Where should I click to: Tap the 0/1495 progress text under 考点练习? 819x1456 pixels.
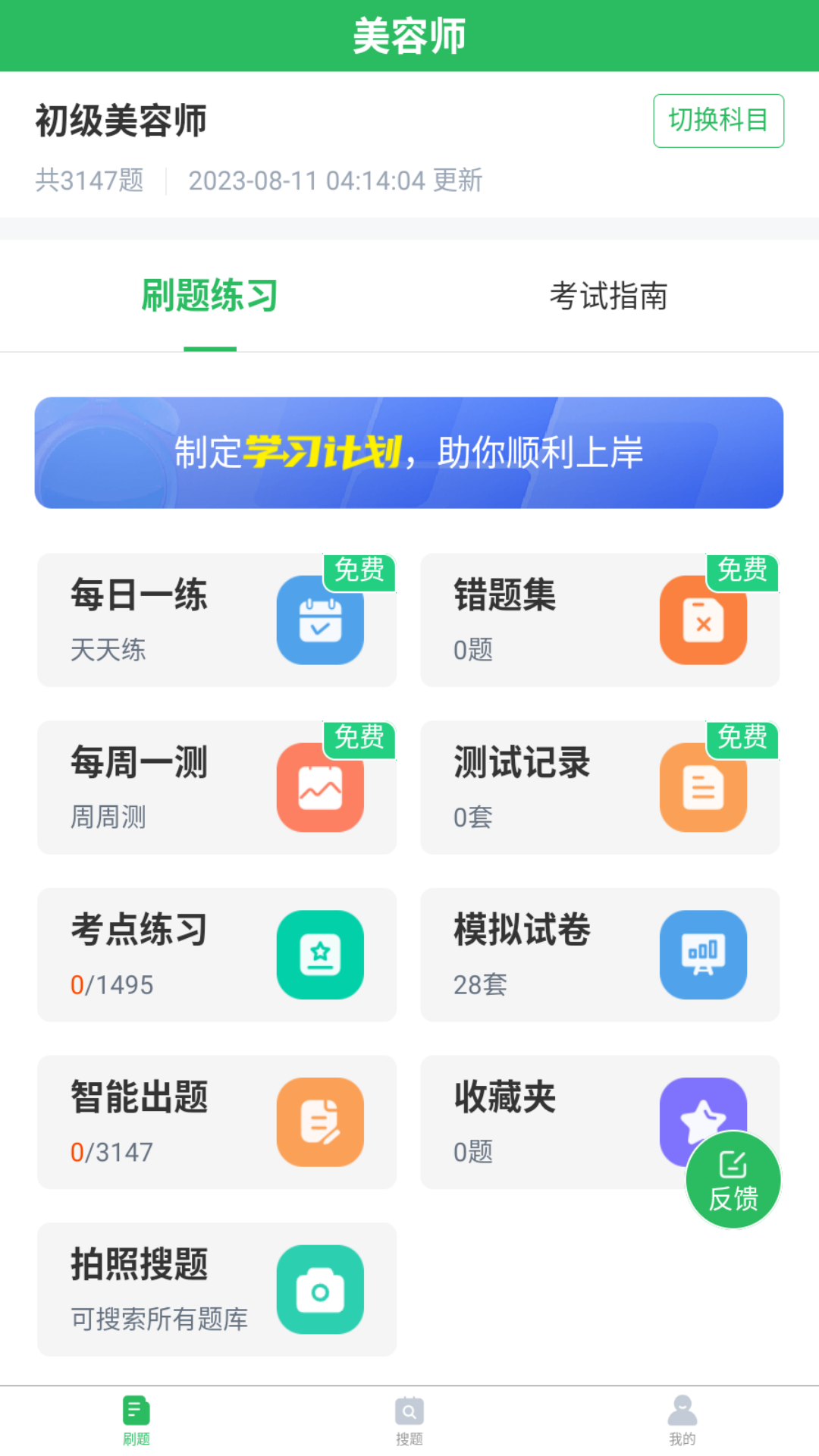(x=111, y=984)
